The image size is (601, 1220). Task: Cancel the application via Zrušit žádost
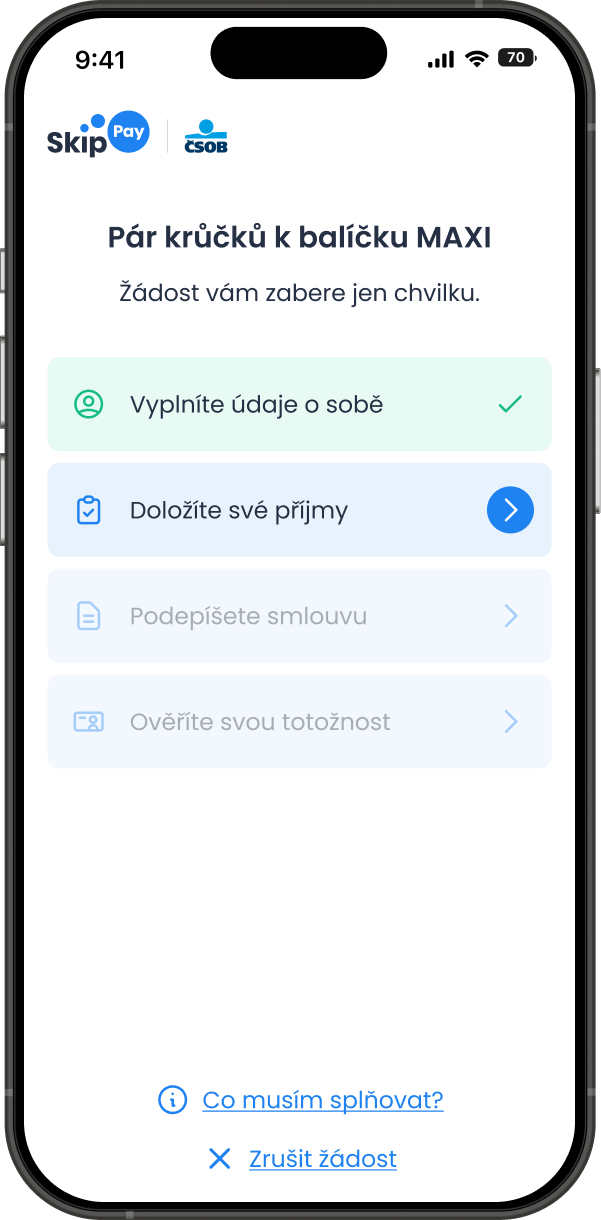322,1159
